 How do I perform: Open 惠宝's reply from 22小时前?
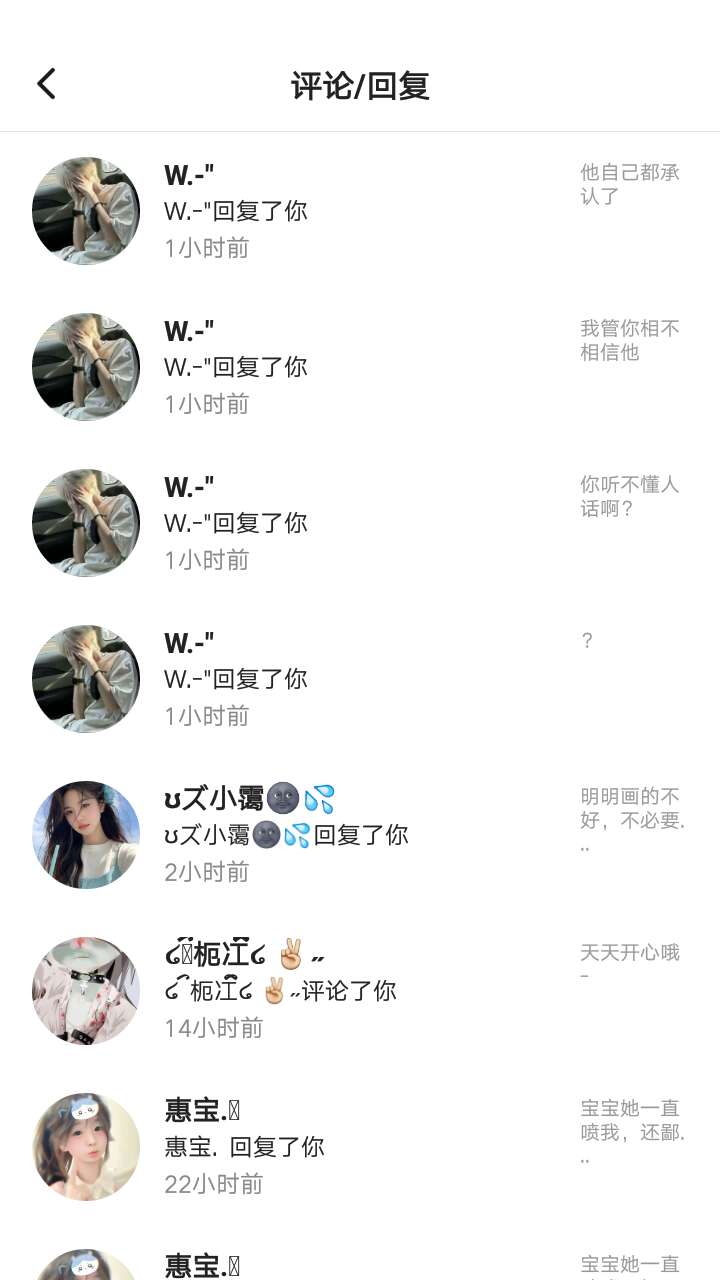[360, 1147]
